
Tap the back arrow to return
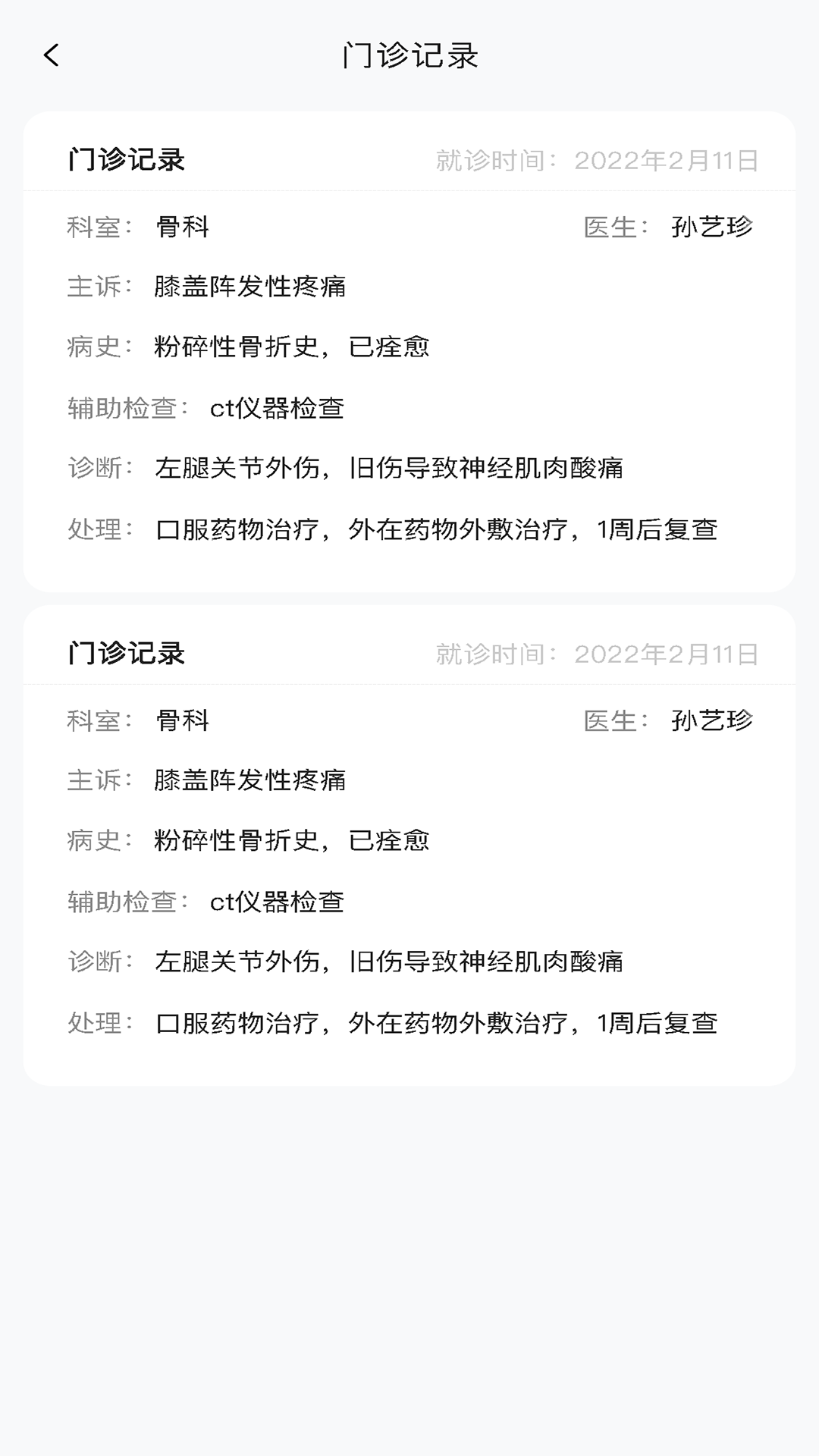[x=50, y=55]
